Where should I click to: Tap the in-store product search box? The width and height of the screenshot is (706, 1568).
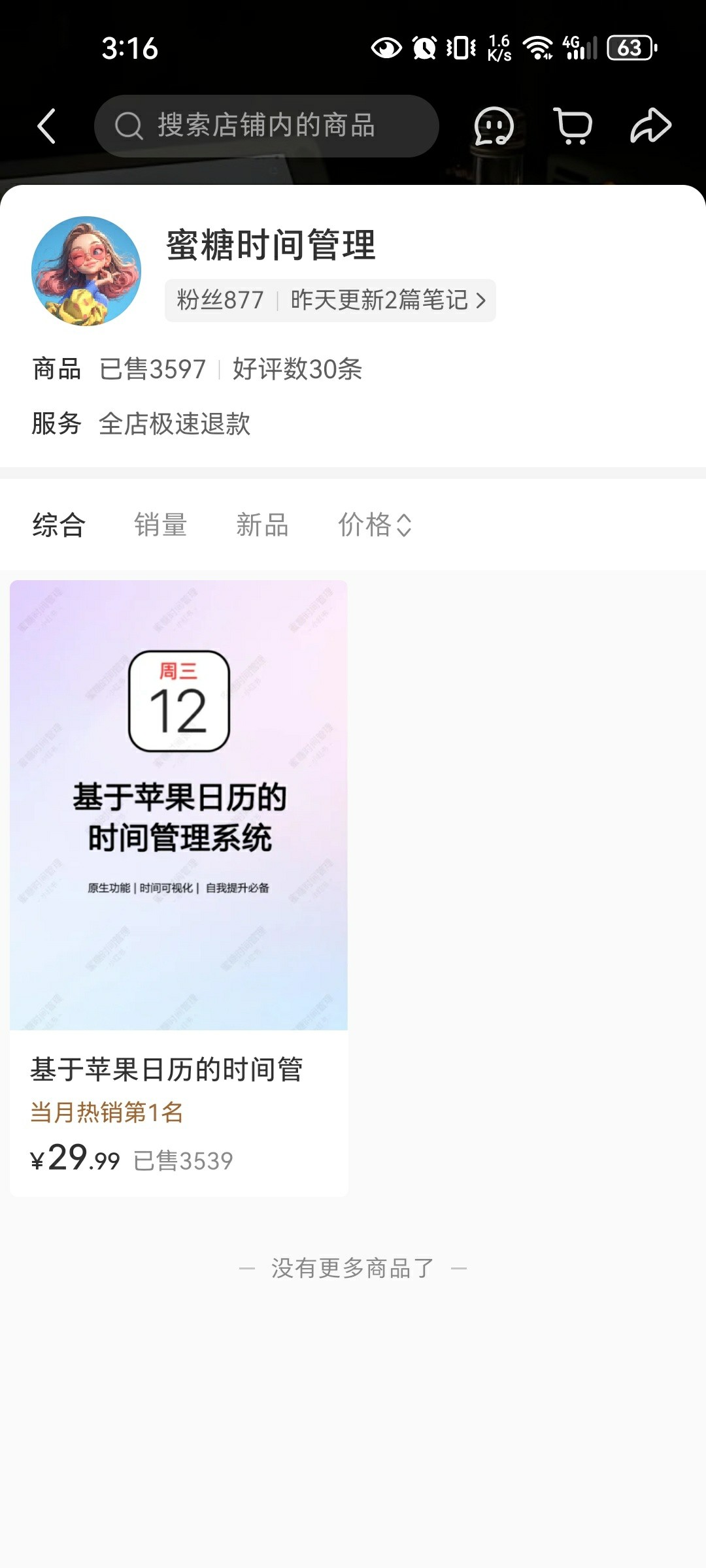[x=266, y=126]
